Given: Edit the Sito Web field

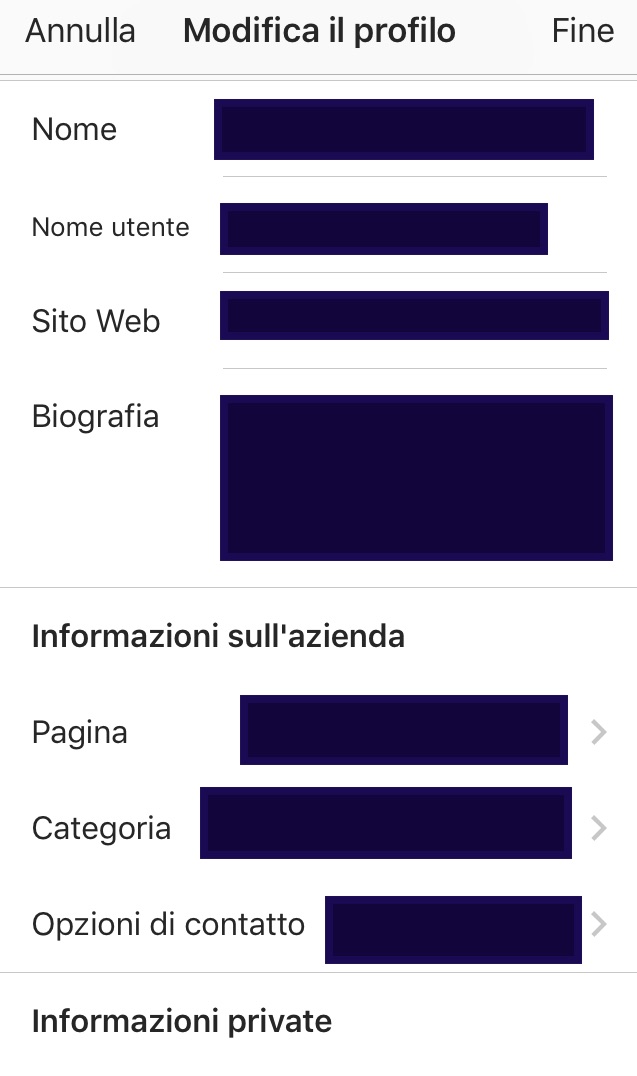Looking at the screenshot, I should tap(414, 316).
